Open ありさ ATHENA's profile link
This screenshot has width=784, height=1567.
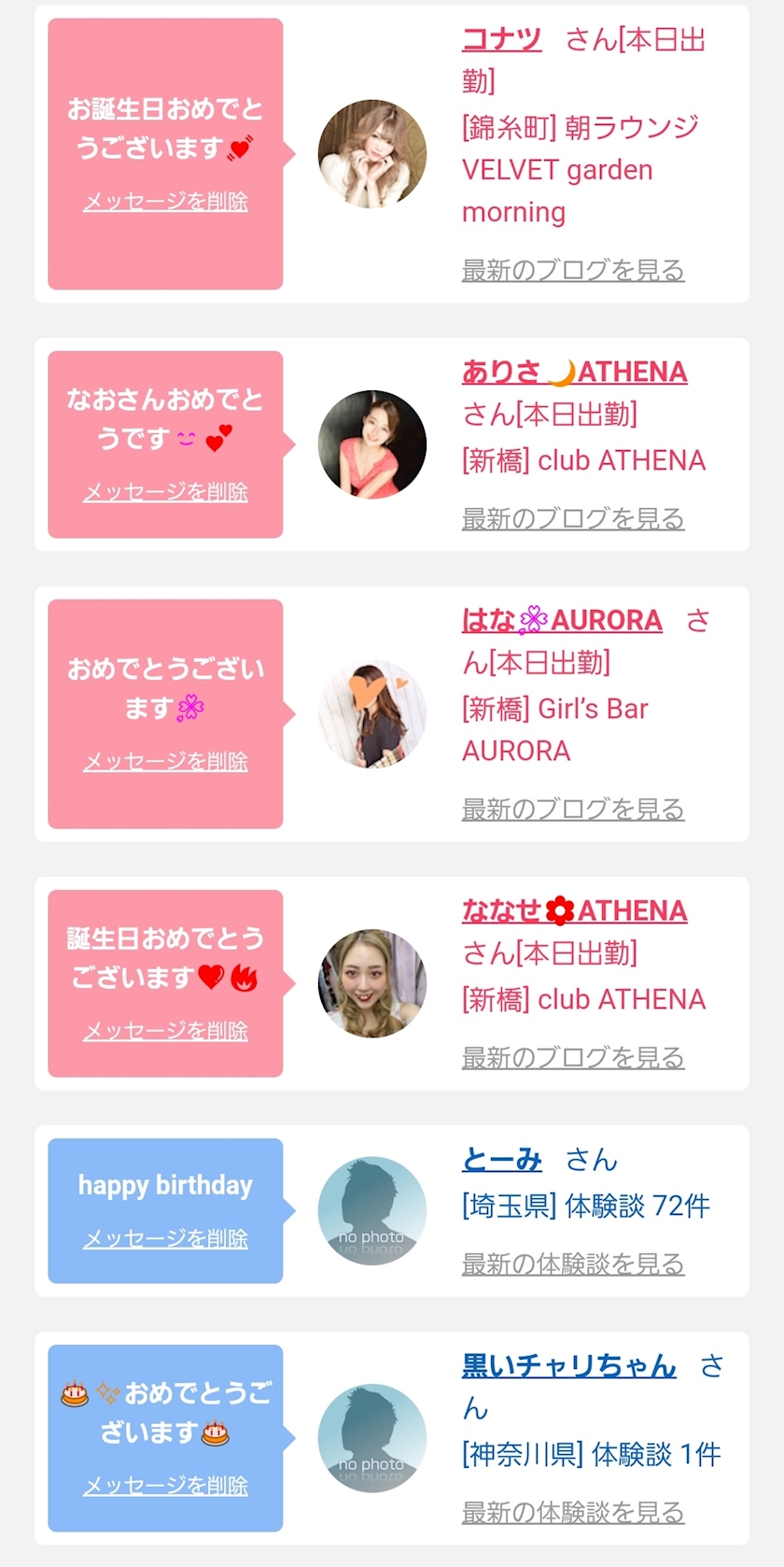574,372
